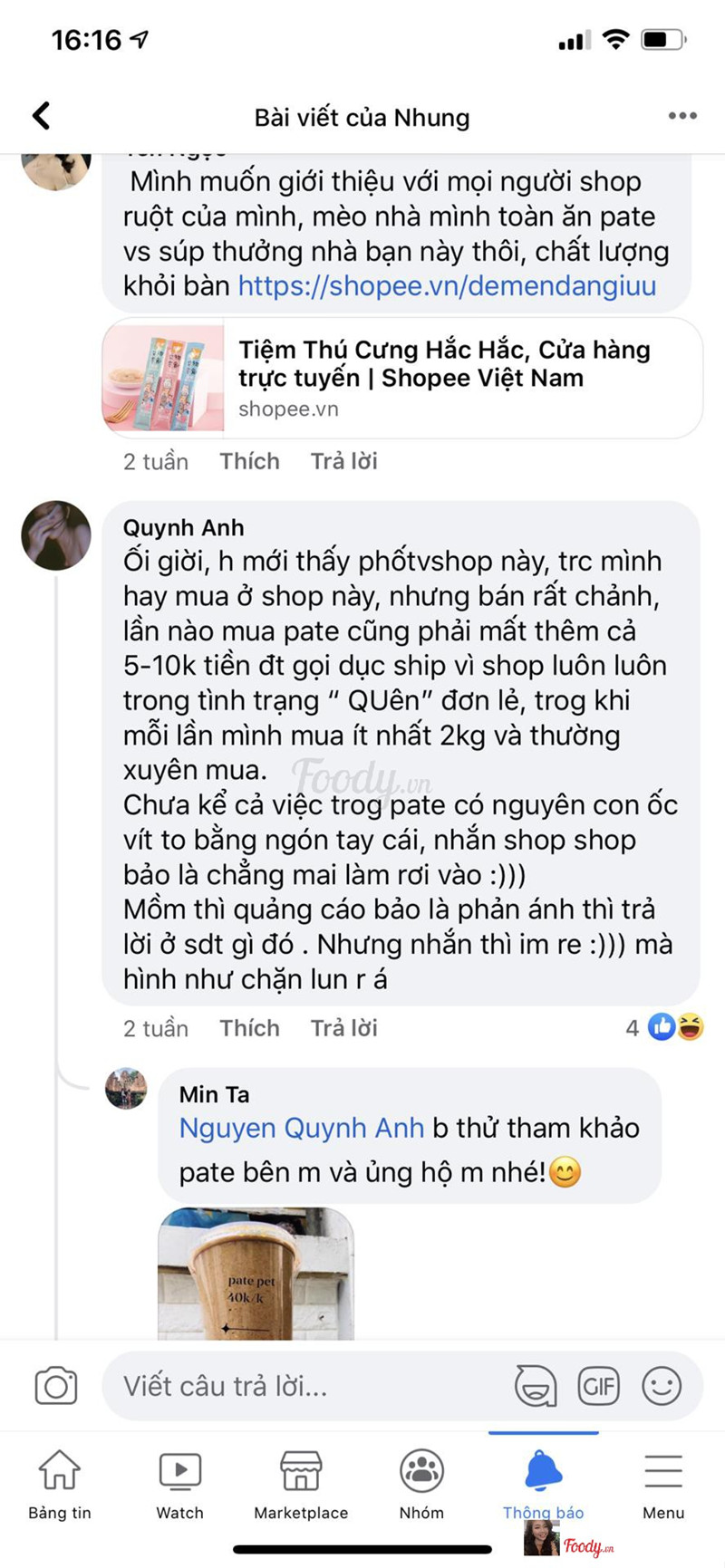
Task: Switch to the Marketplace tab
Action: pyautogui.click(x=301, y=1486)
